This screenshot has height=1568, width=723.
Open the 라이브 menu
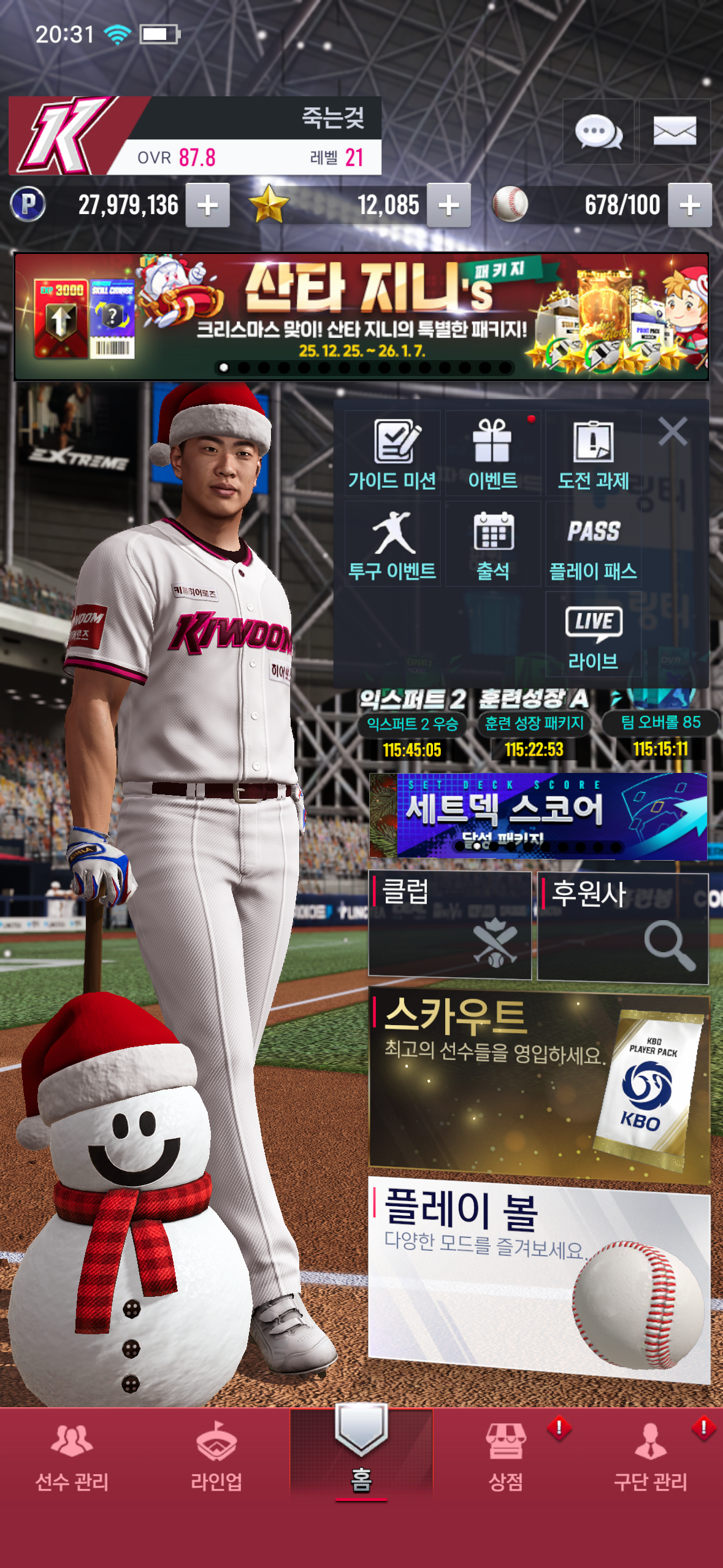coord(593,635)
